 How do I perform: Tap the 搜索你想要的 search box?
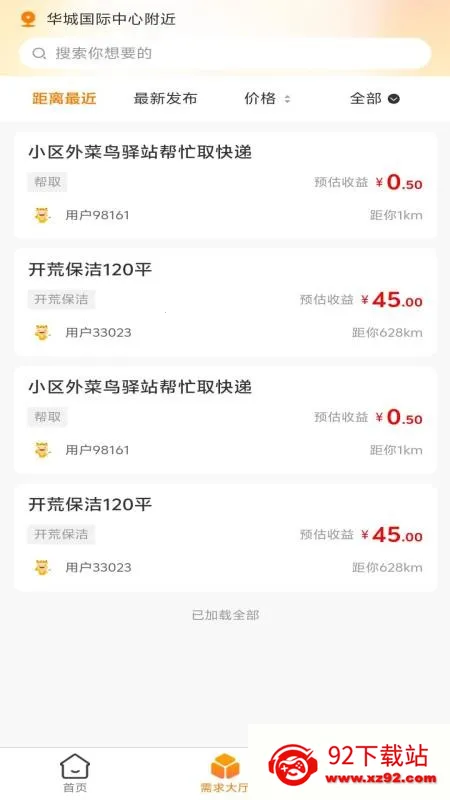[225, 54]
